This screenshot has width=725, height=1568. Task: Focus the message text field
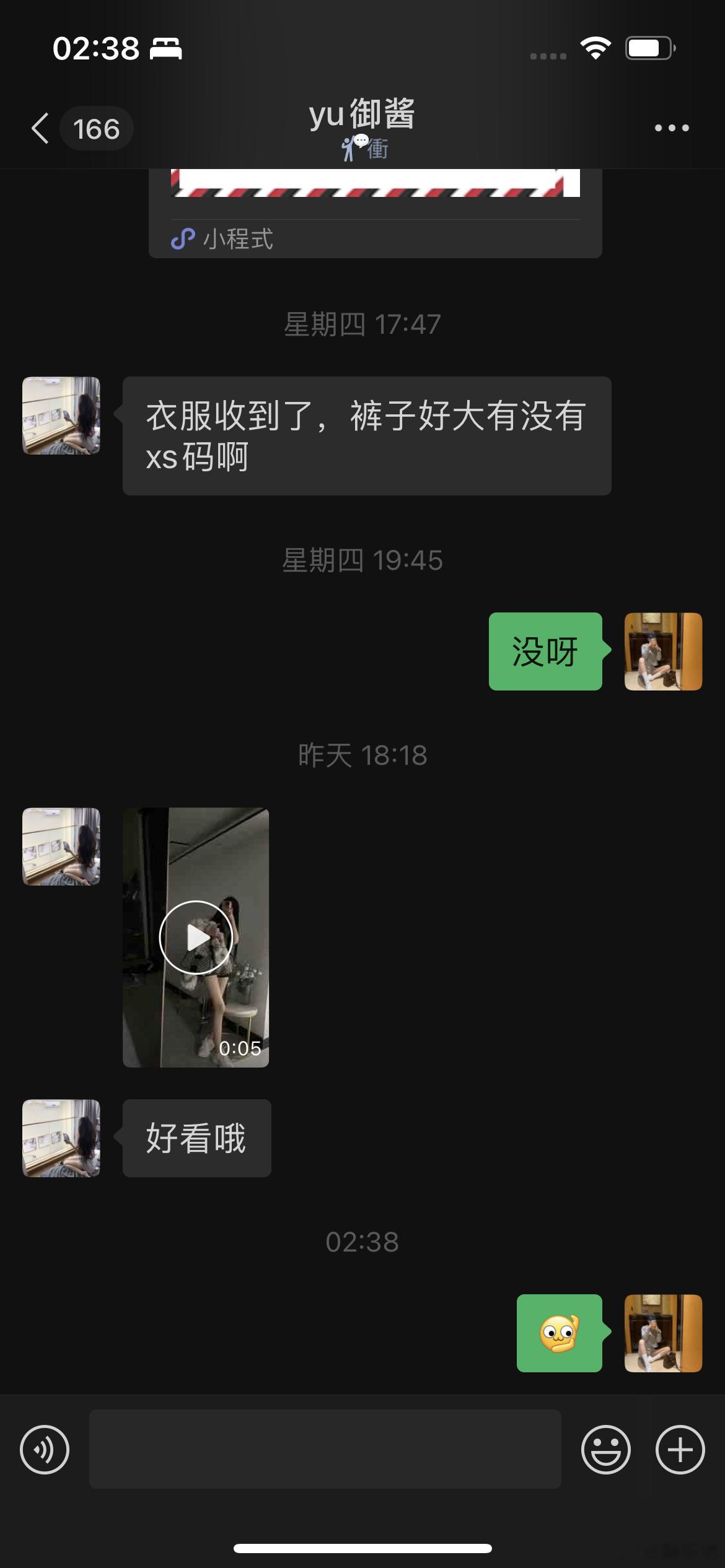pos(325,1449)
